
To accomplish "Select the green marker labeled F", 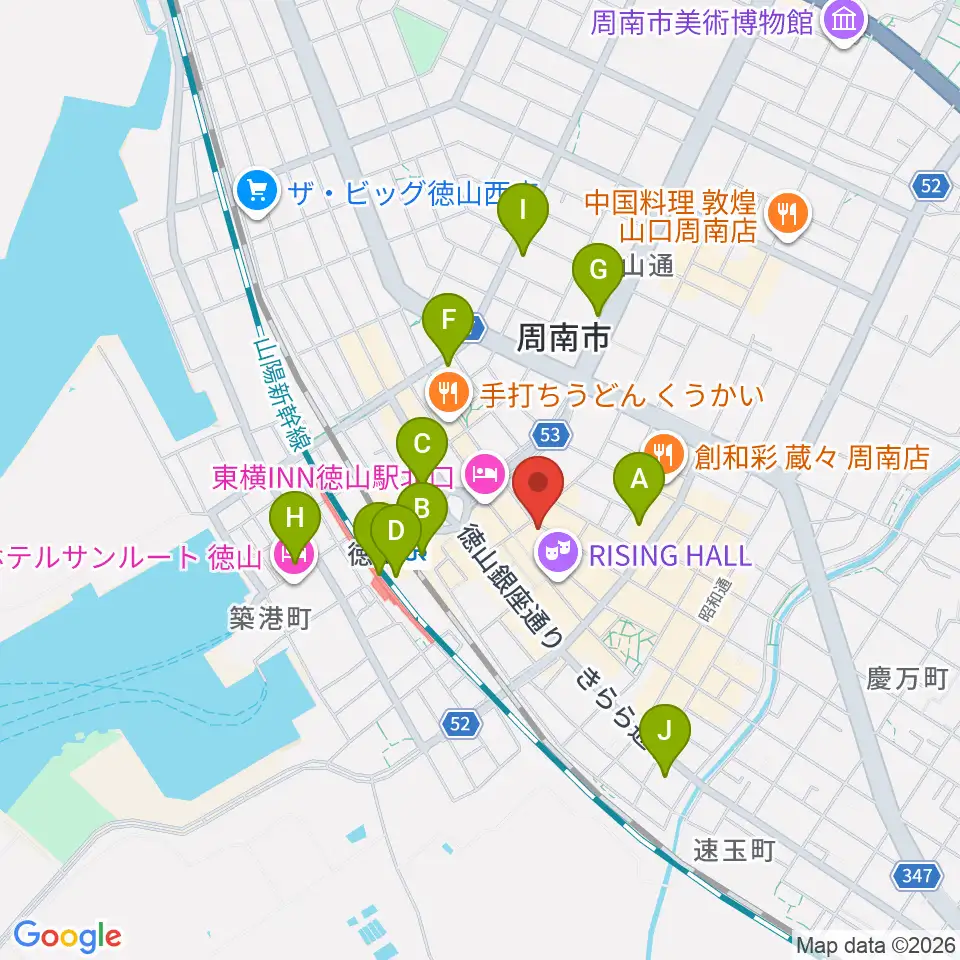I will pyautogui.click(x=448, y=324).
